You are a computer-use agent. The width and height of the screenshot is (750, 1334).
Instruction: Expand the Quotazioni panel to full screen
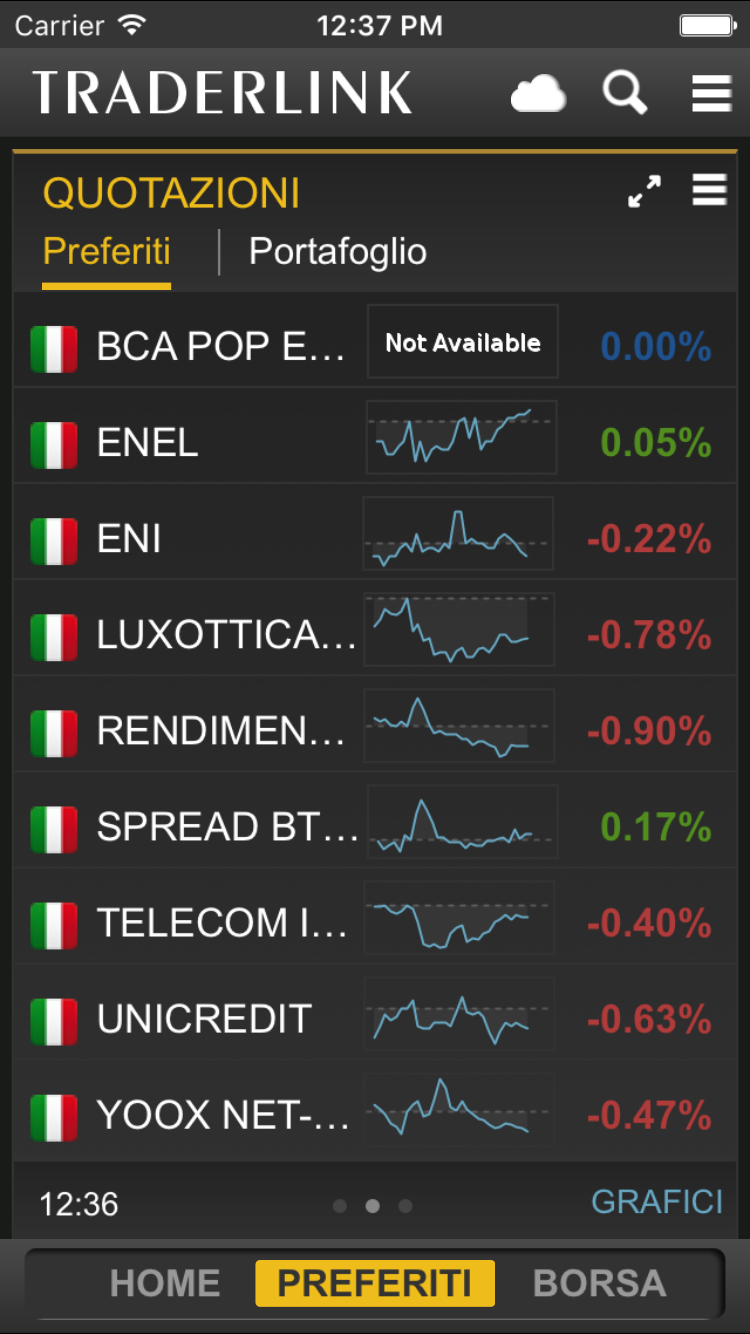[644, 191]
